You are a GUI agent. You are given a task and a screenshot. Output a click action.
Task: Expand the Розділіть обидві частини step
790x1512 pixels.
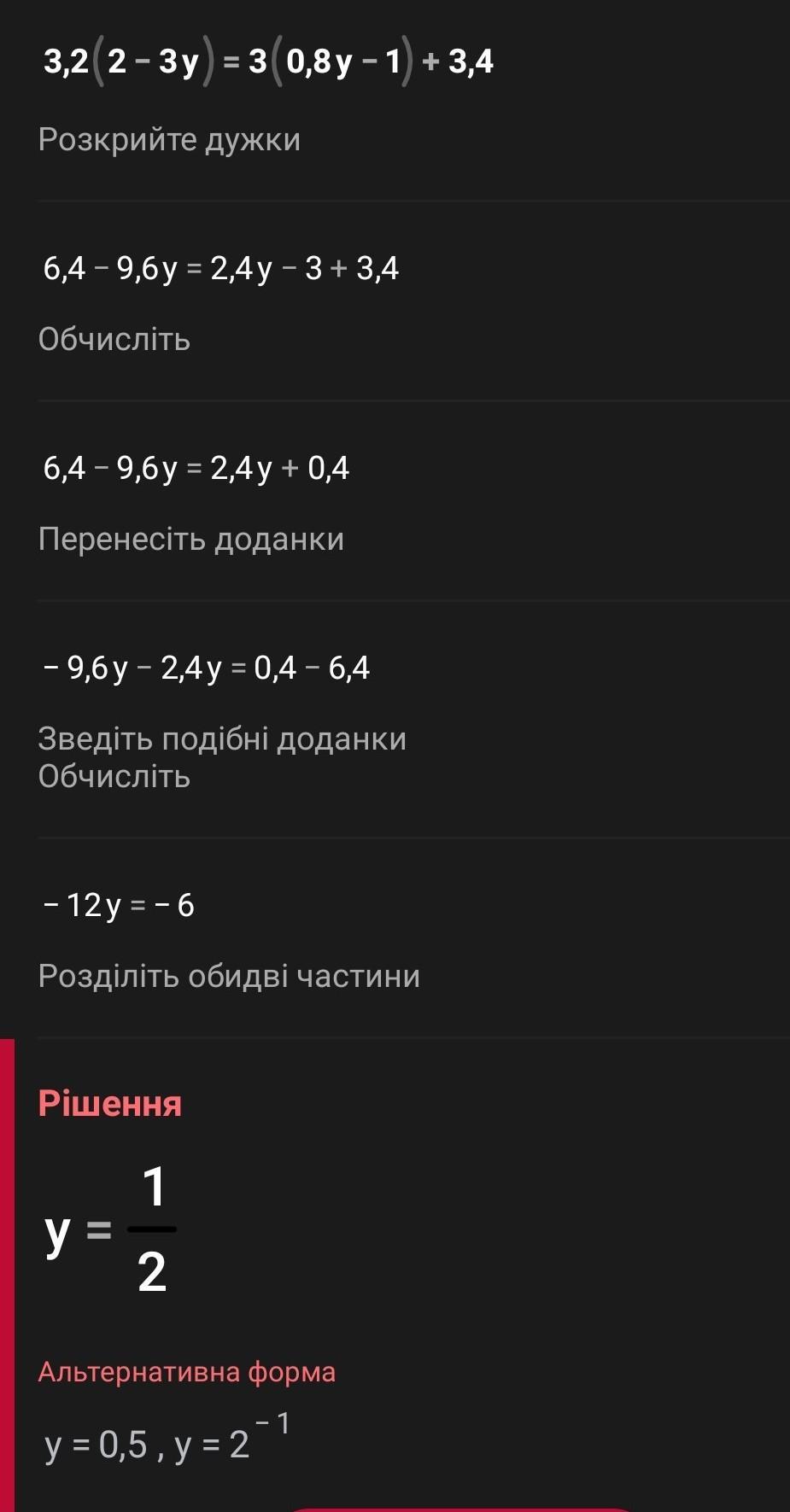[x=229, y=976]
